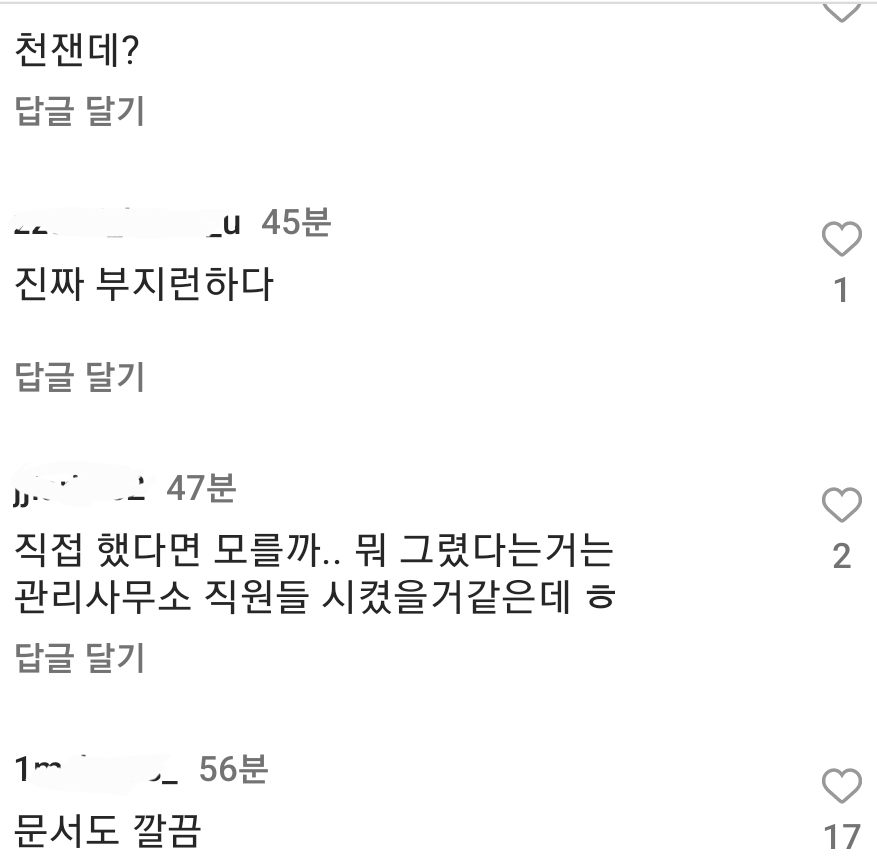Like the comment '진짜 부지런하다'
This screenshot has height=860, width=877.
click(840, 239)
